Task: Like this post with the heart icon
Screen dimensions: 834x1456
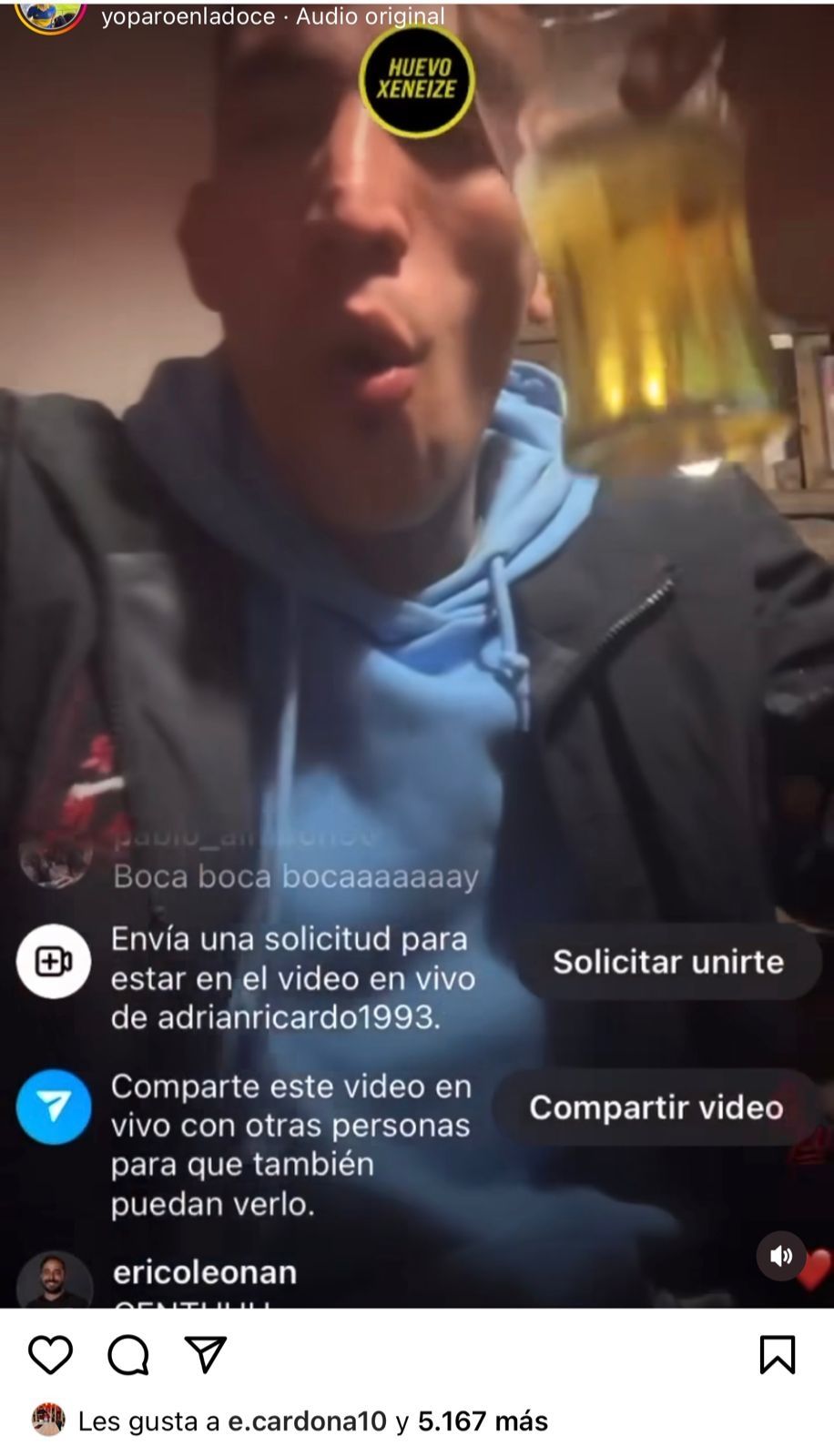Action: (50, 1355)
